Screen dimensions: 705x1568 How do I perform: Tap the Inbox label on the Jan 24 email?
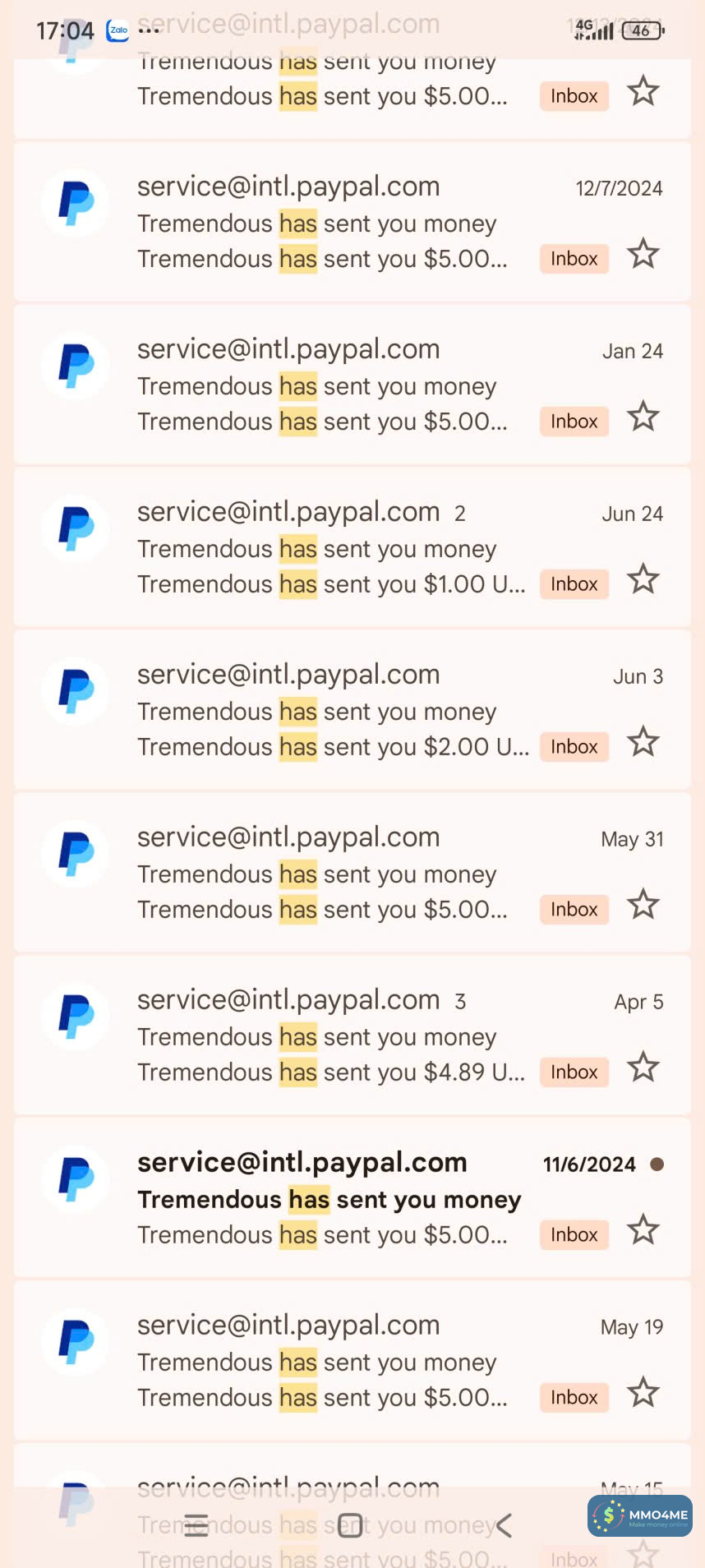pyautogui.click(x=574, y=422)
